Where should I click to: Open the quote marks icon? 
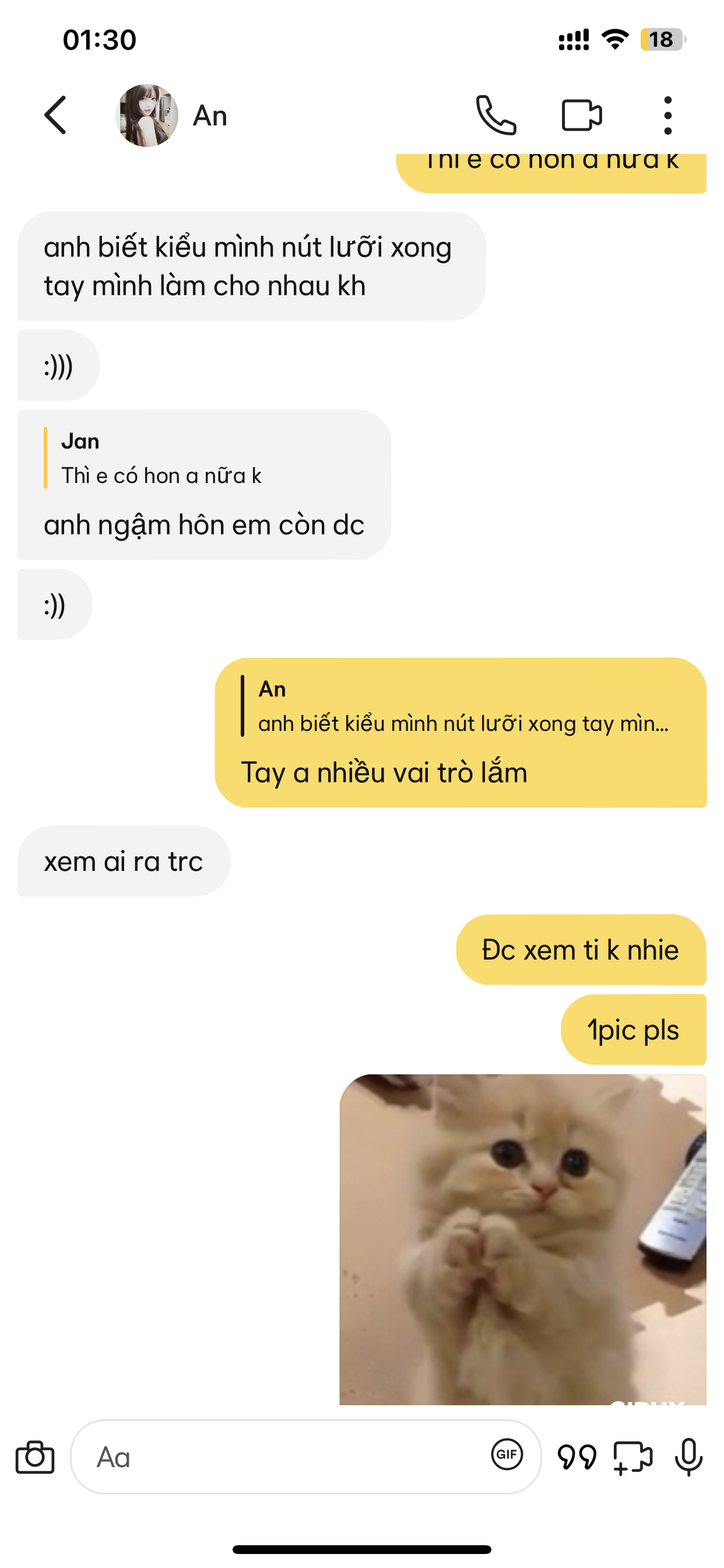tap(576, 1457)
